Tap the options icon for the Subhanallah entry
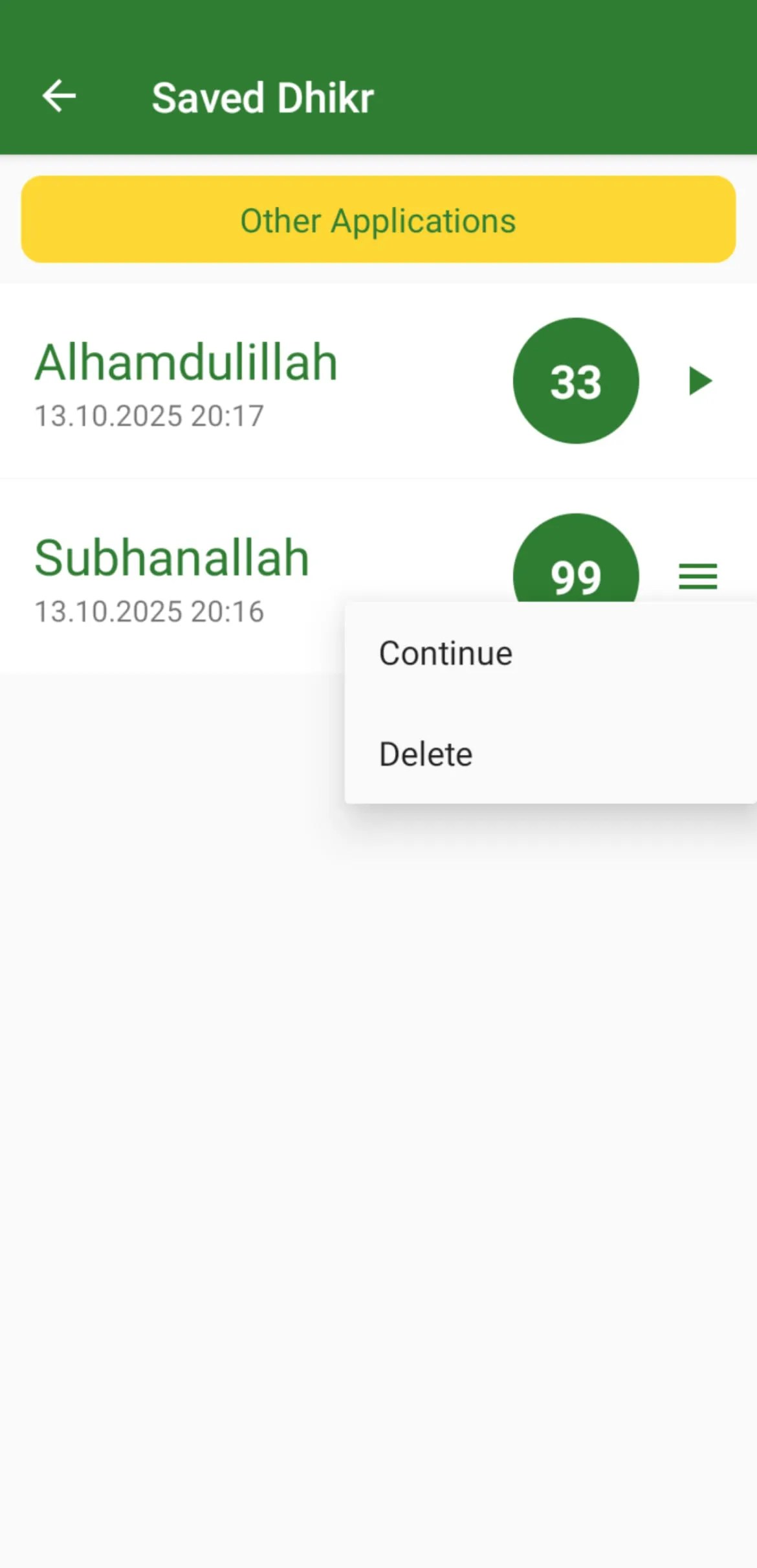Screen dimensions: 757x1568 698,575
